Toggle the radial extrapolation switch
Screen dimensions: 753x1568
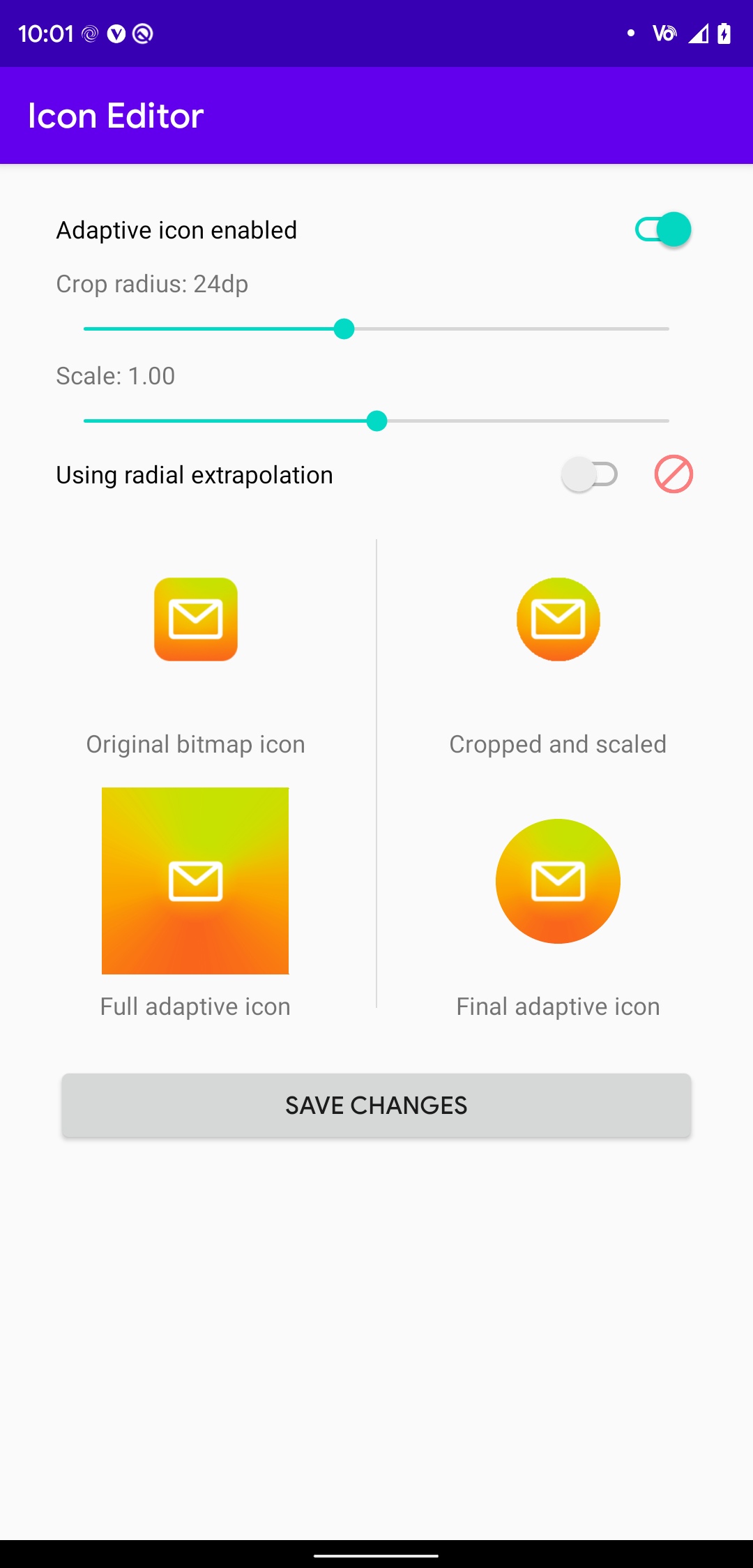pyautogui.click(x=590, y=475)
